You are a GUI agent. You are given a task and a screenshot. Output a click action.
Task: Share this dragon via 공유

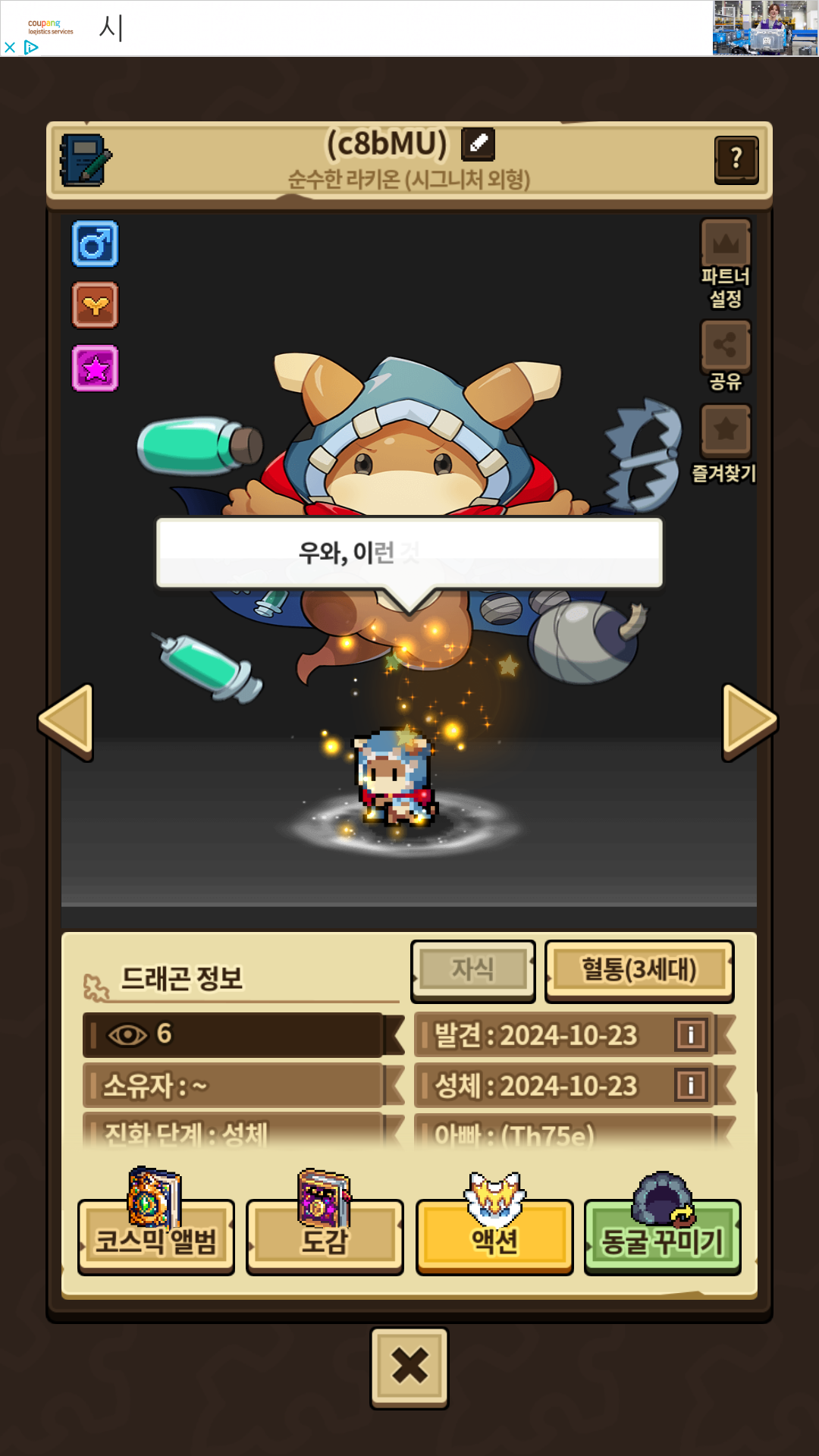pyautogui.click(x=726, y=356)
